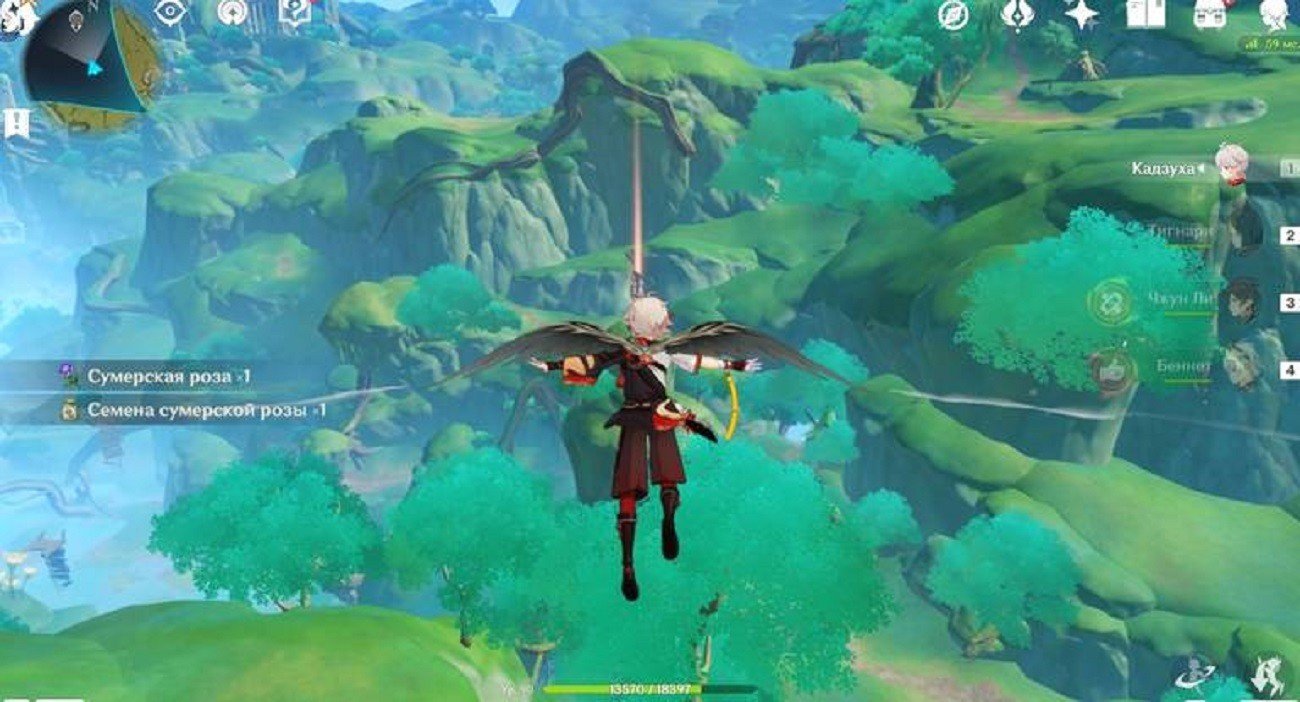Open the adventurer handbook
The height and width of the screenshot is (702, 1300).
pyautogui.click(x=1145, y=13)
